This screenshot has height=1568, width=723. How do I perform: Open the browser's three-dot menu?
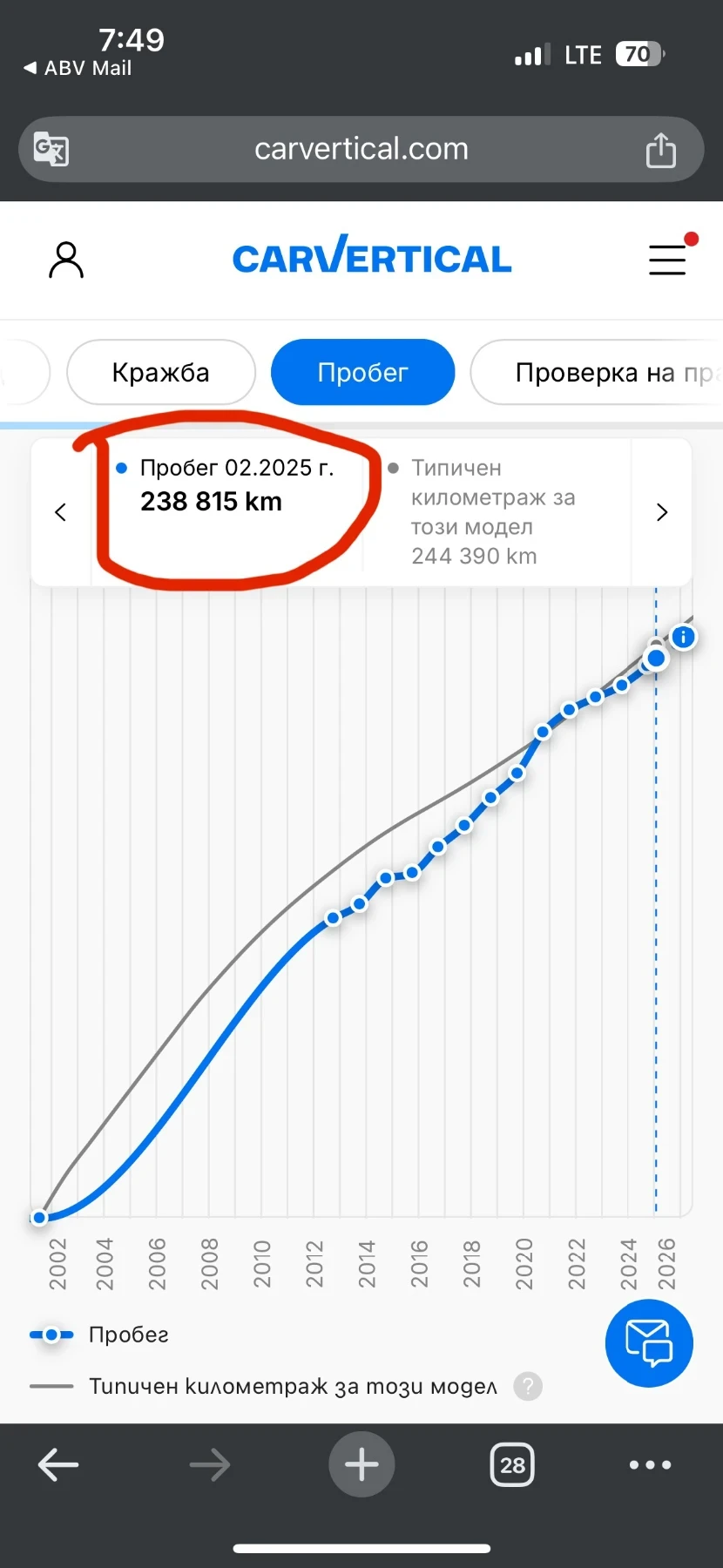(650, 1465)
